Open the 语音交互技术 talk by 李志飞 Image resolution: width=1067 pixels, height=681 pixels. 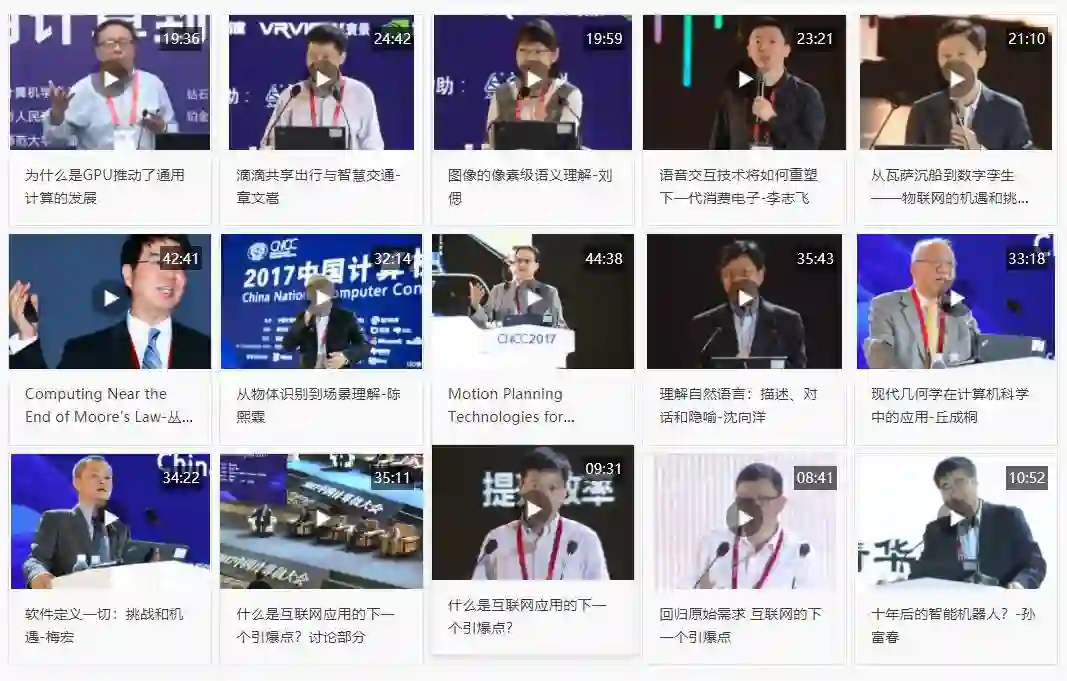(x=745, y=78)
